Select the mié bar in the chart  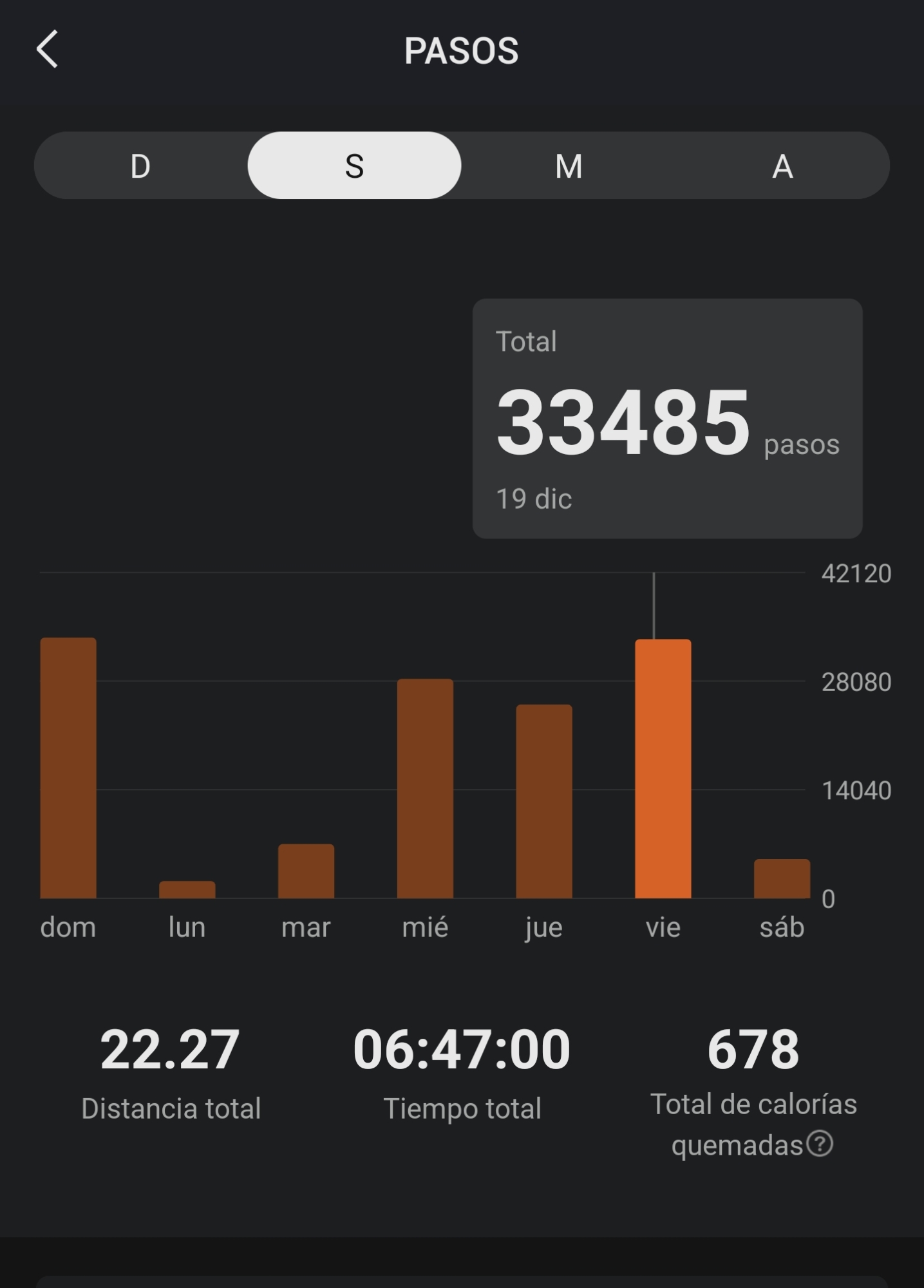click(x=425, y=788)
